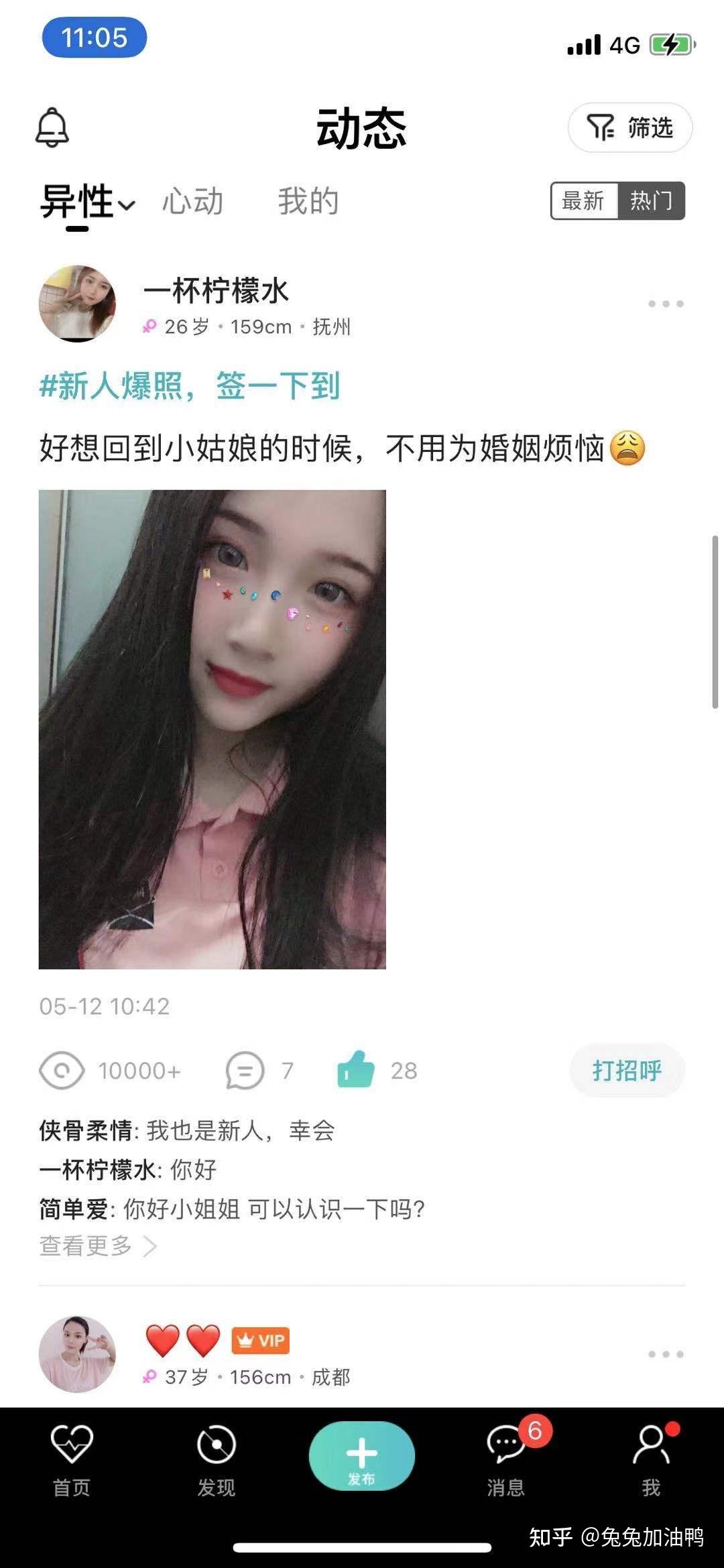Open the 筛选 filter button

pos(630,127)
